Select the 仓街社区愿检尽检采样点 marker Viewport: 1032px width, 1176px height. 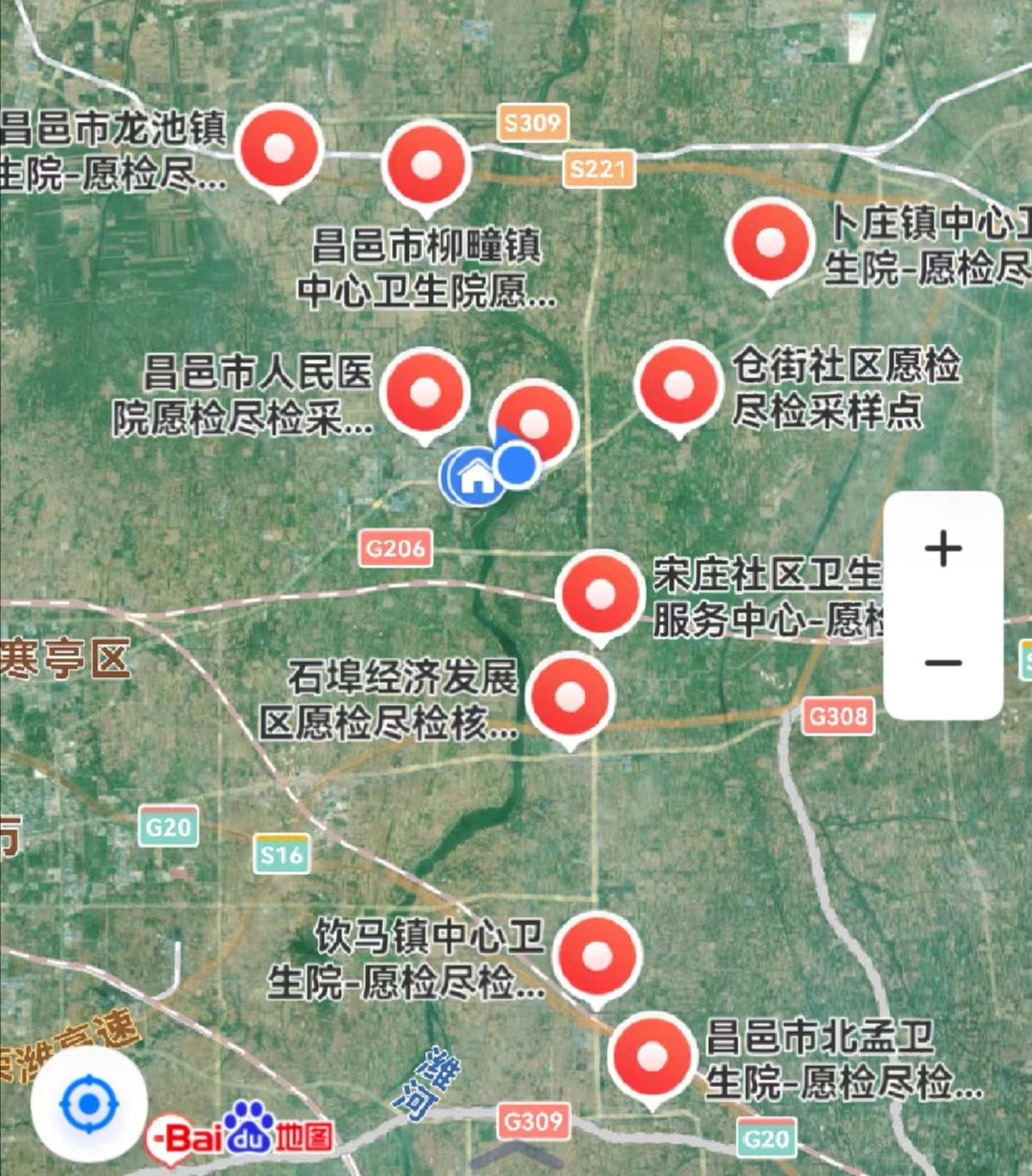[678, 385]
